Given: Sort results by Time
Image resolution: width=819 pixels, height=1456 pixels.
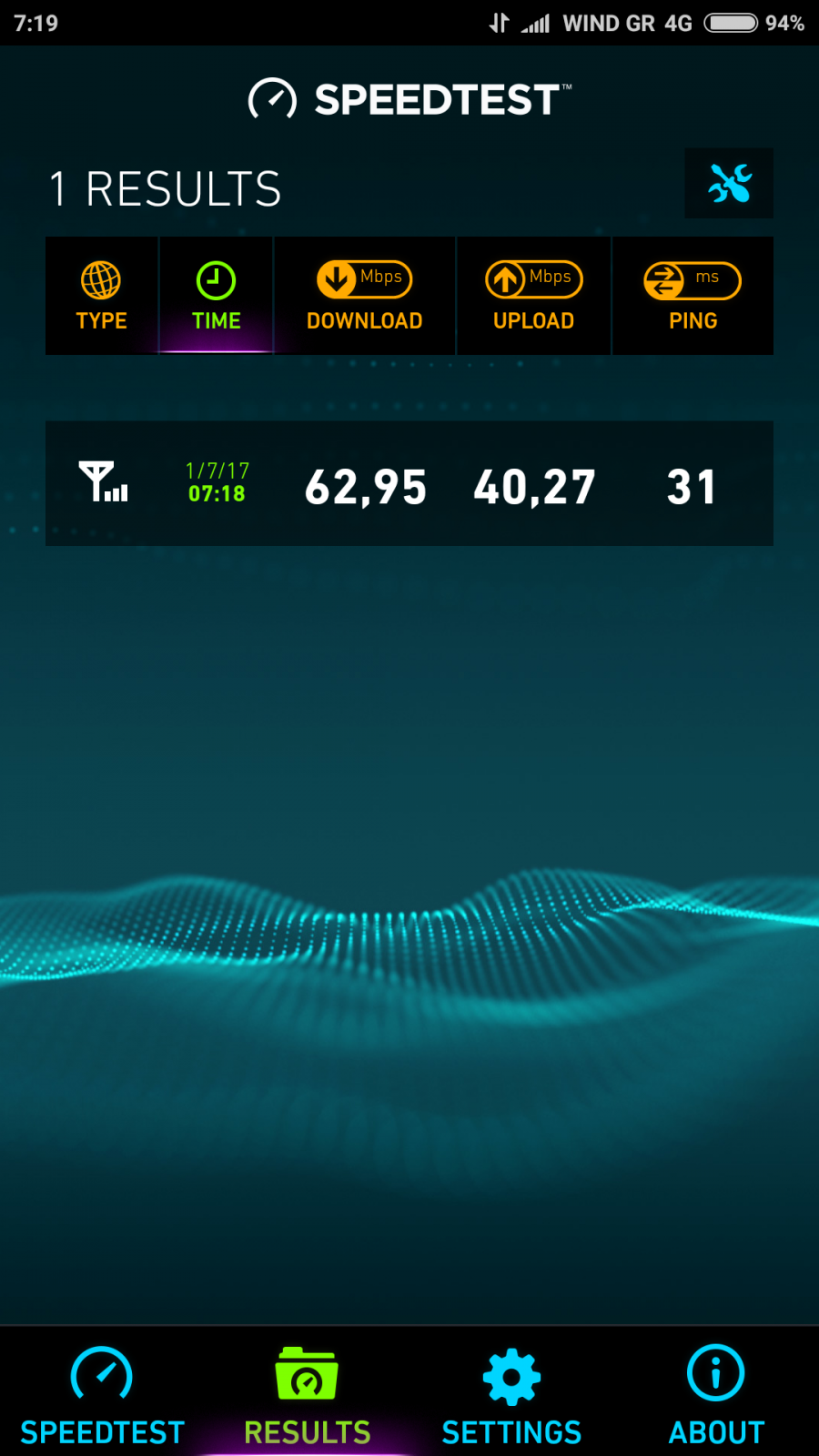Looking at the screenshot, I should pyautogui.click(x=217, y=296).
